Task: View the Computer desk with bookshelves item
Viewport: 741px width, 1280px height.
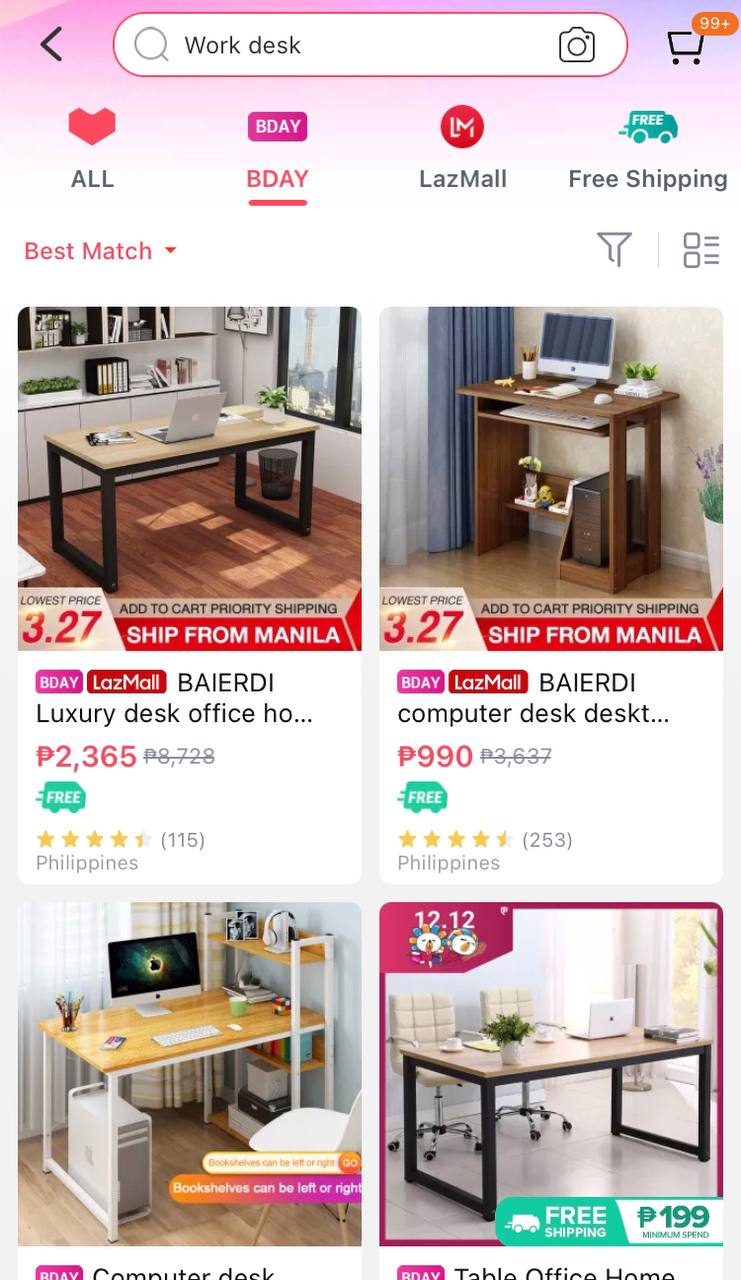Action: tap(189, 1091)
